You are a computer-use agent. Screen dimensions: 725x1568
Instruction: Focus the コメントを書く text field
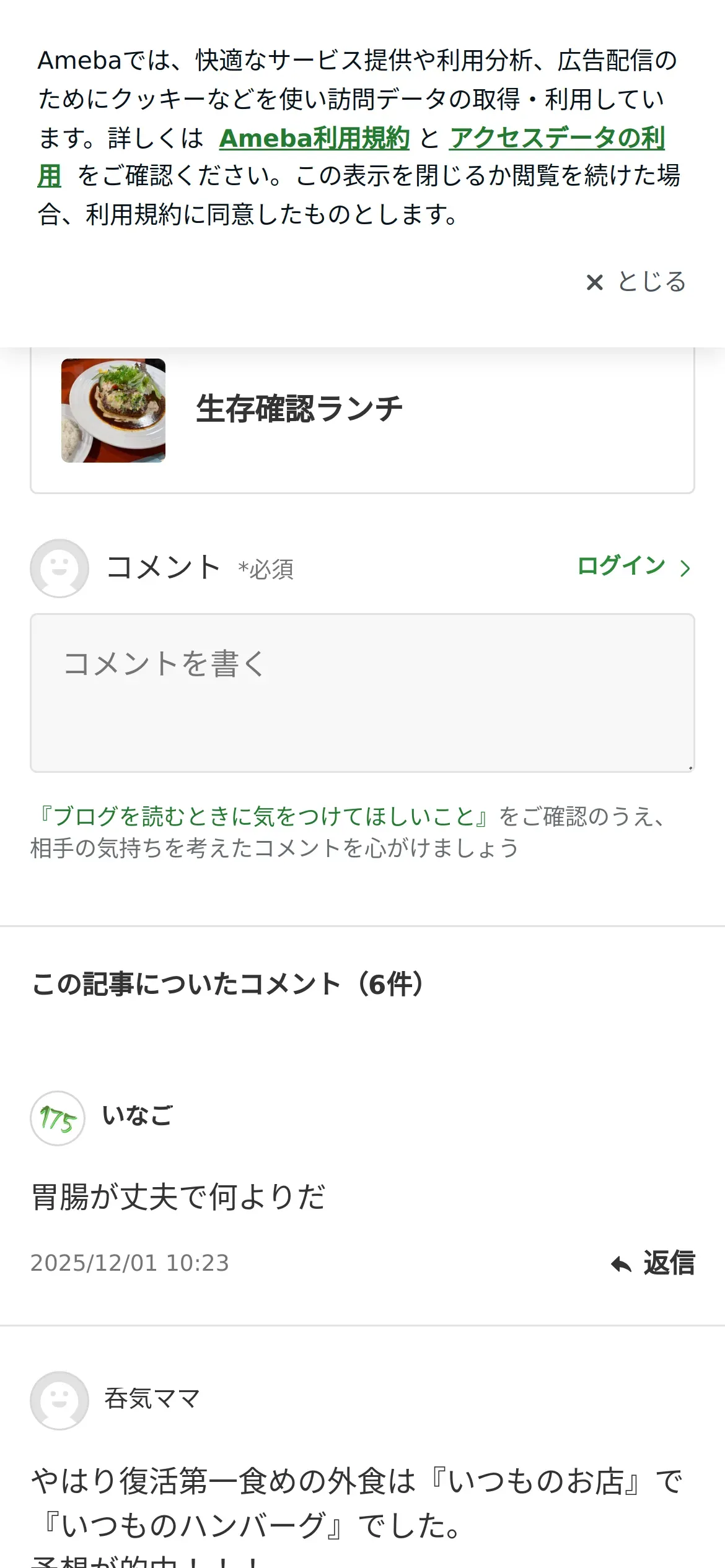click(362, 693)
